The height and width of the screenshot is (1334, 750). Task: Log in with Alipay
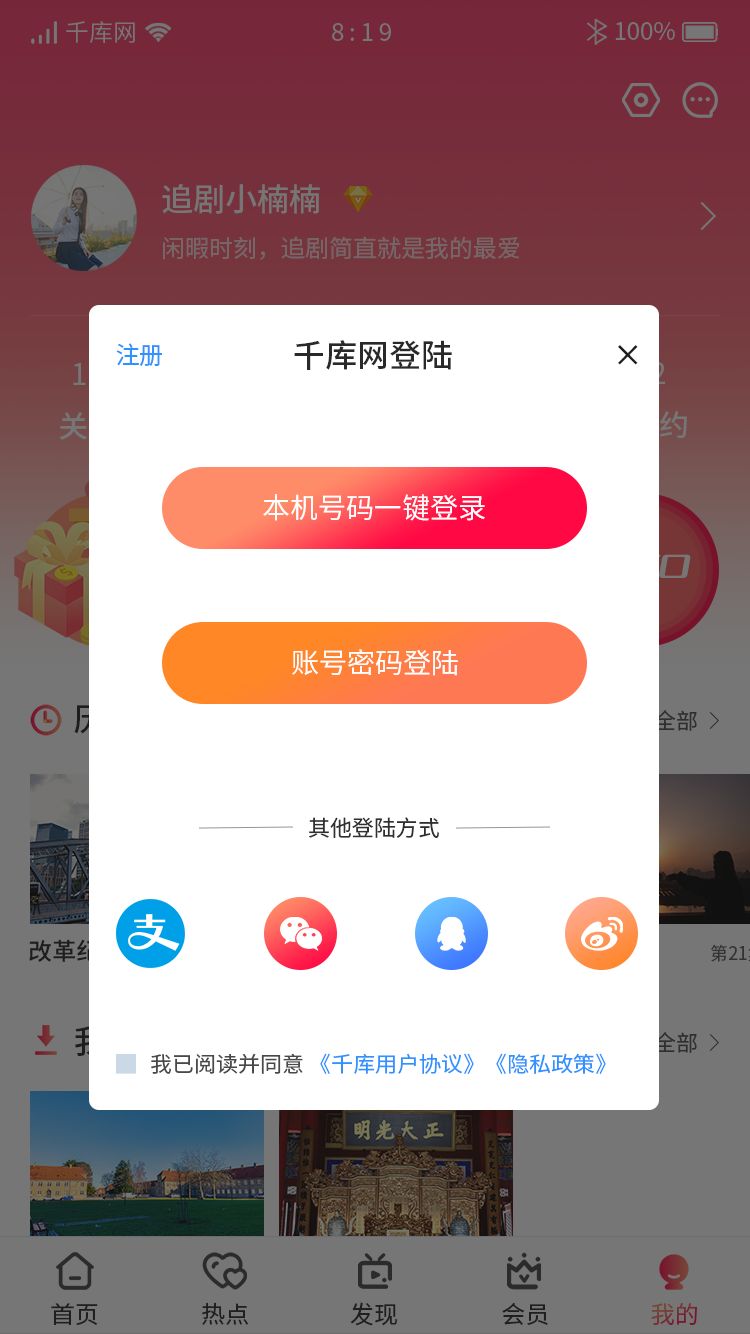pos(151,933)
